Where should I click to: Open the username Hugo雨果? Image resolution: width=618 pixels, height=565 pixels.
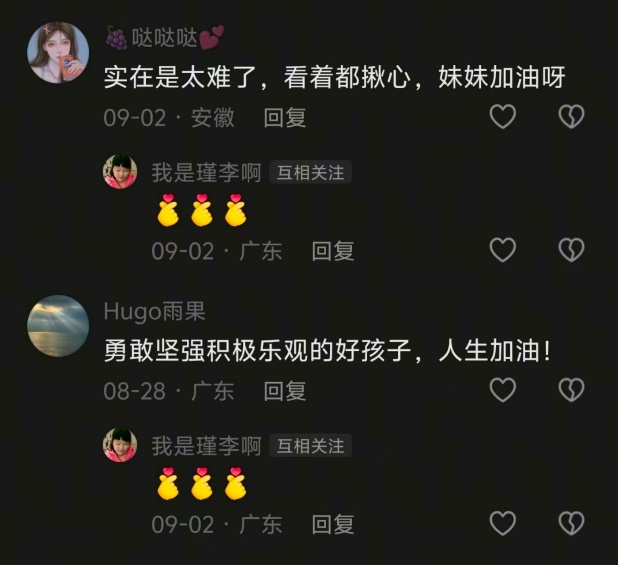pos(155,311)
